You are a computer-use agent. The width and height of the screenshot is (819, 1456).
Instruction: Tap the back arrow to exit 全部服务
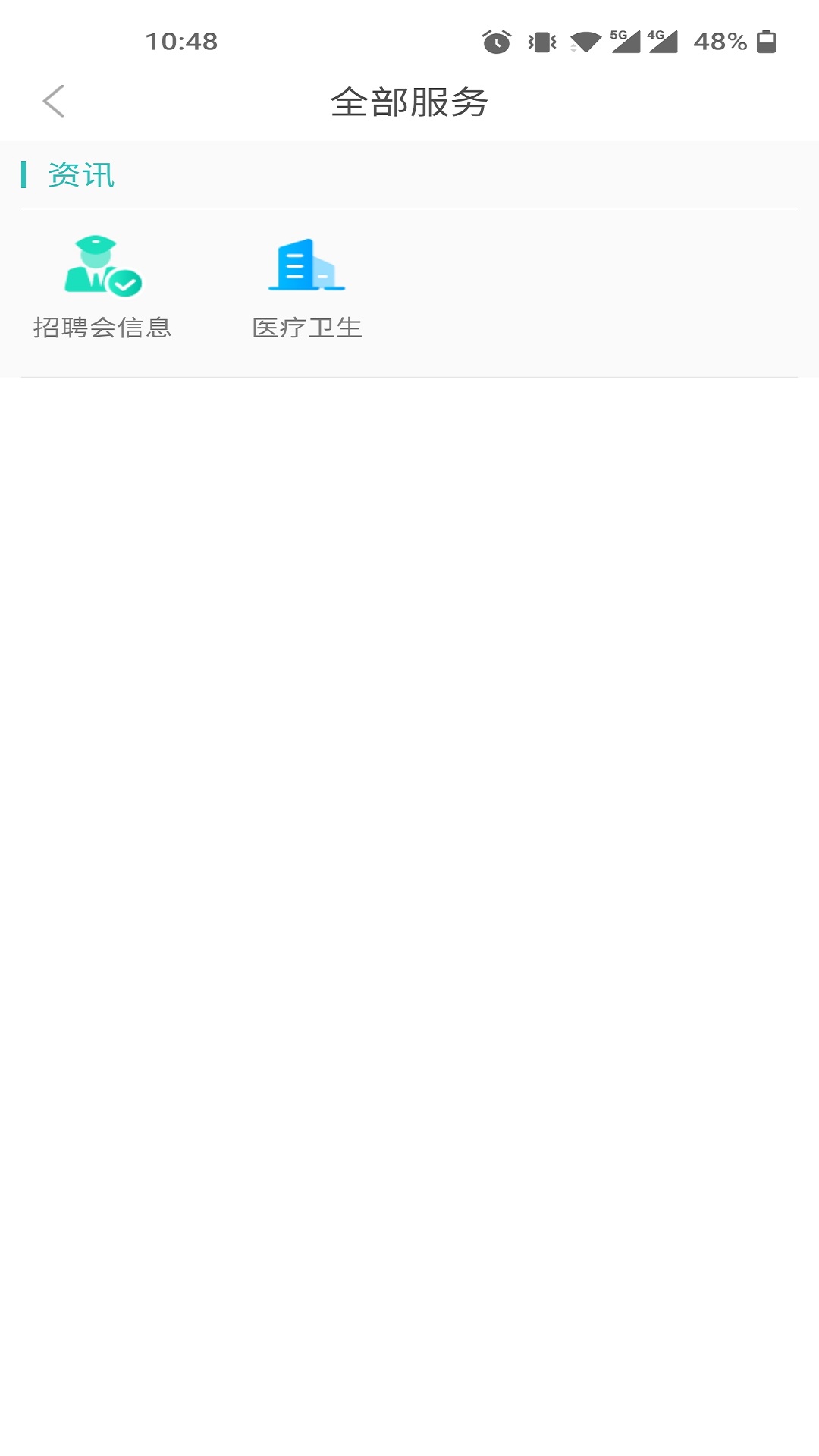click(55, 100)
